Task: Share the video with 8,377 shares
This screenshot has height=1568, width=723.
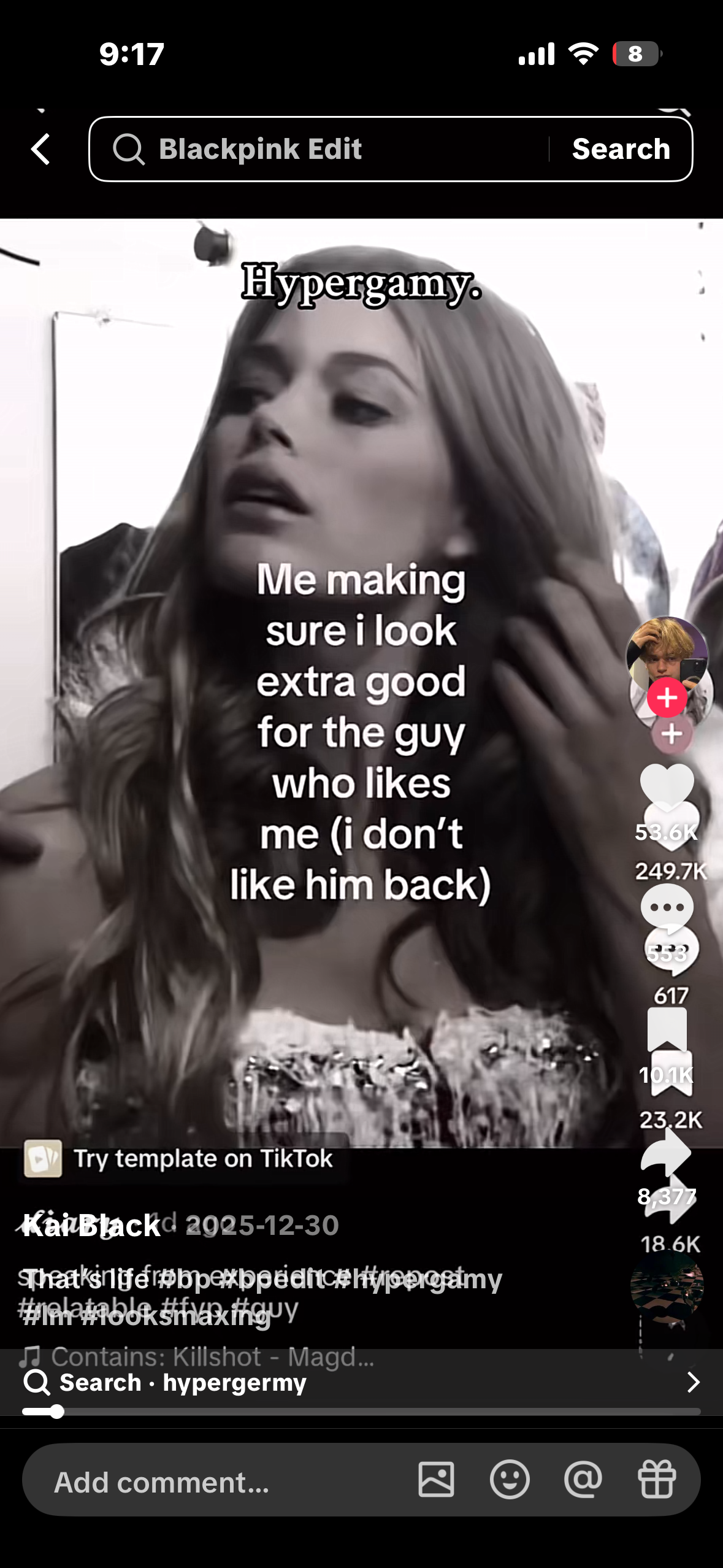Action: click(667, 1153)
